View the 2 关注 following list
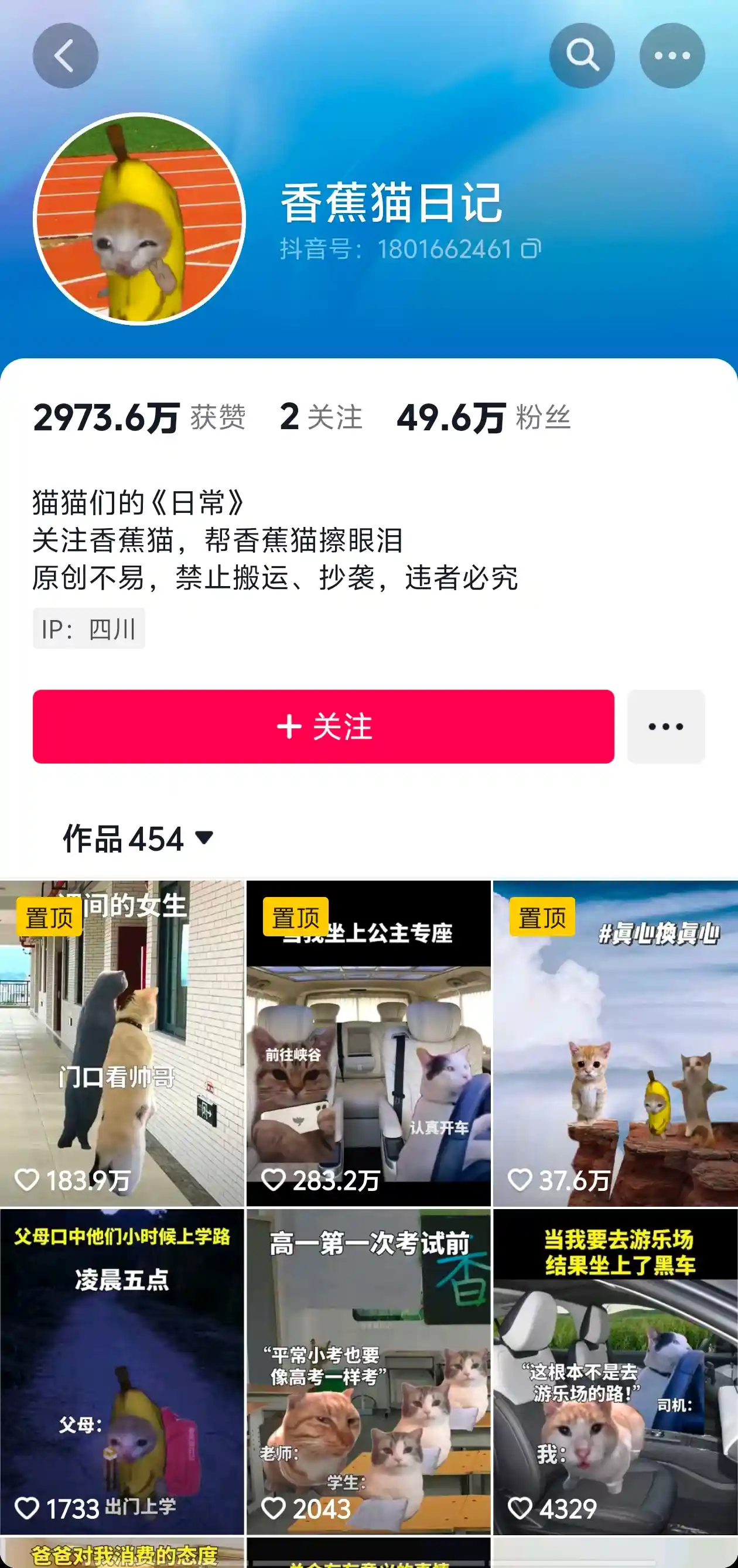The width and height of the screenshot is (738, 1568). pyautogui.click(x=321, y=417)
